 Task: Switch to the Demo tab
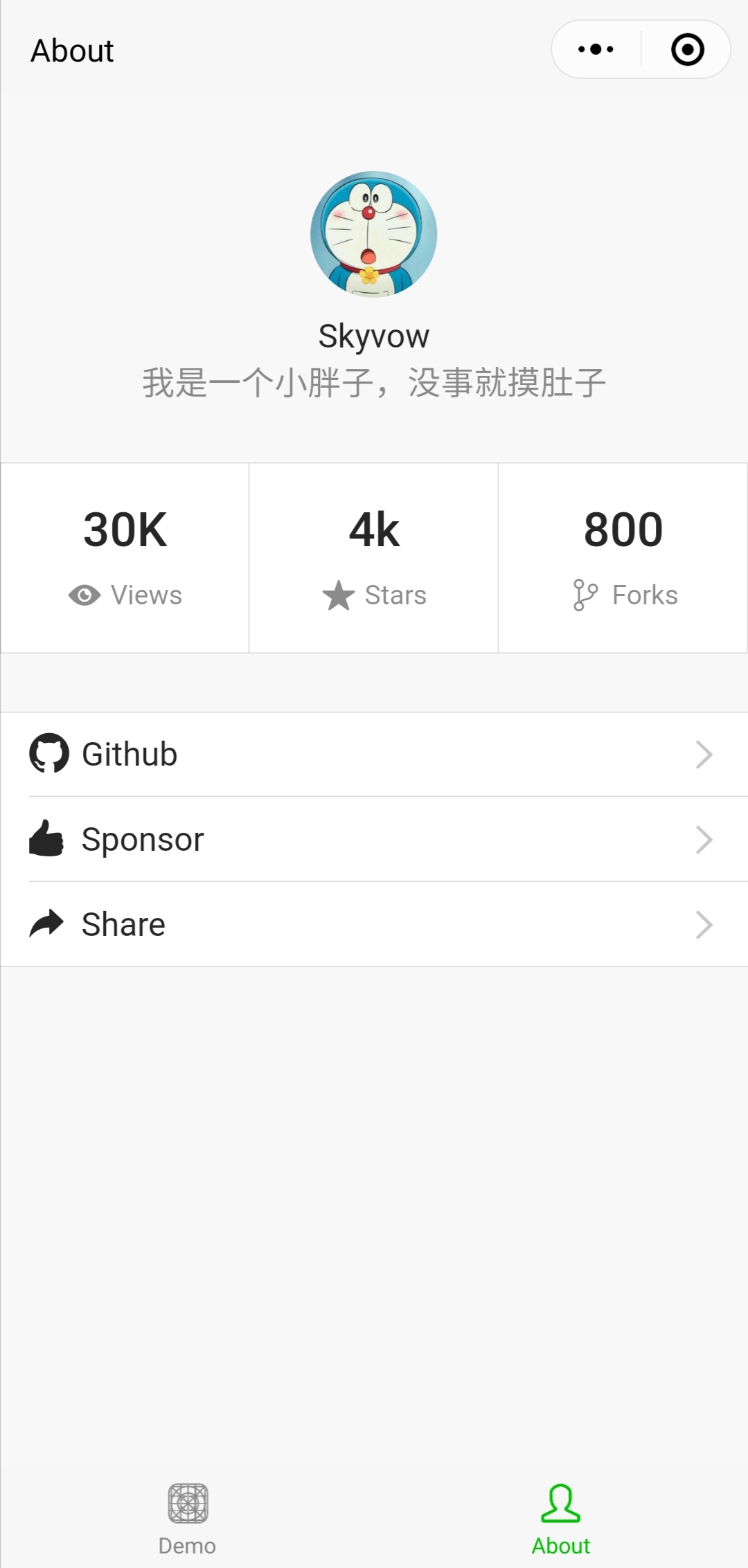(x=187, y=1519)
